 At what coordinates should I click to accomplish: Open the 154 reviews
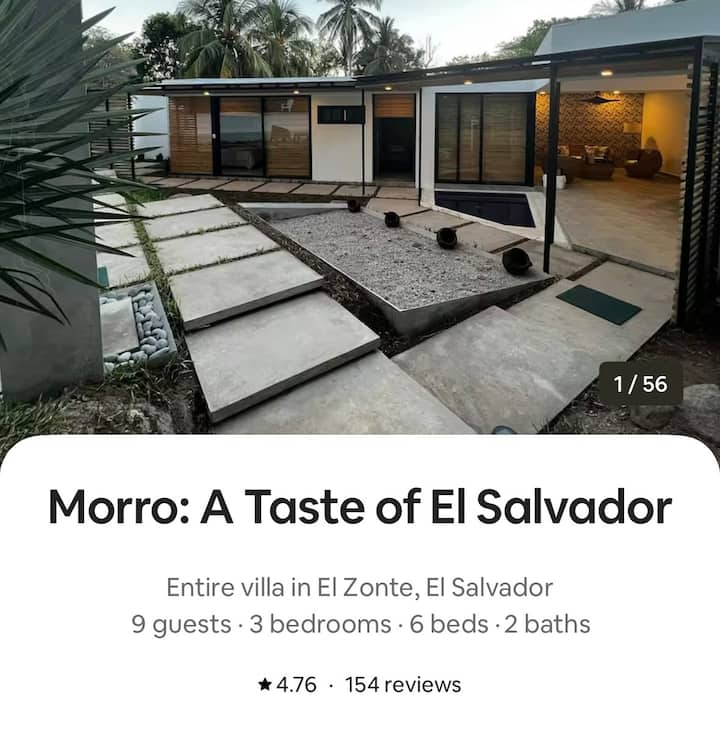pos(402,685)
